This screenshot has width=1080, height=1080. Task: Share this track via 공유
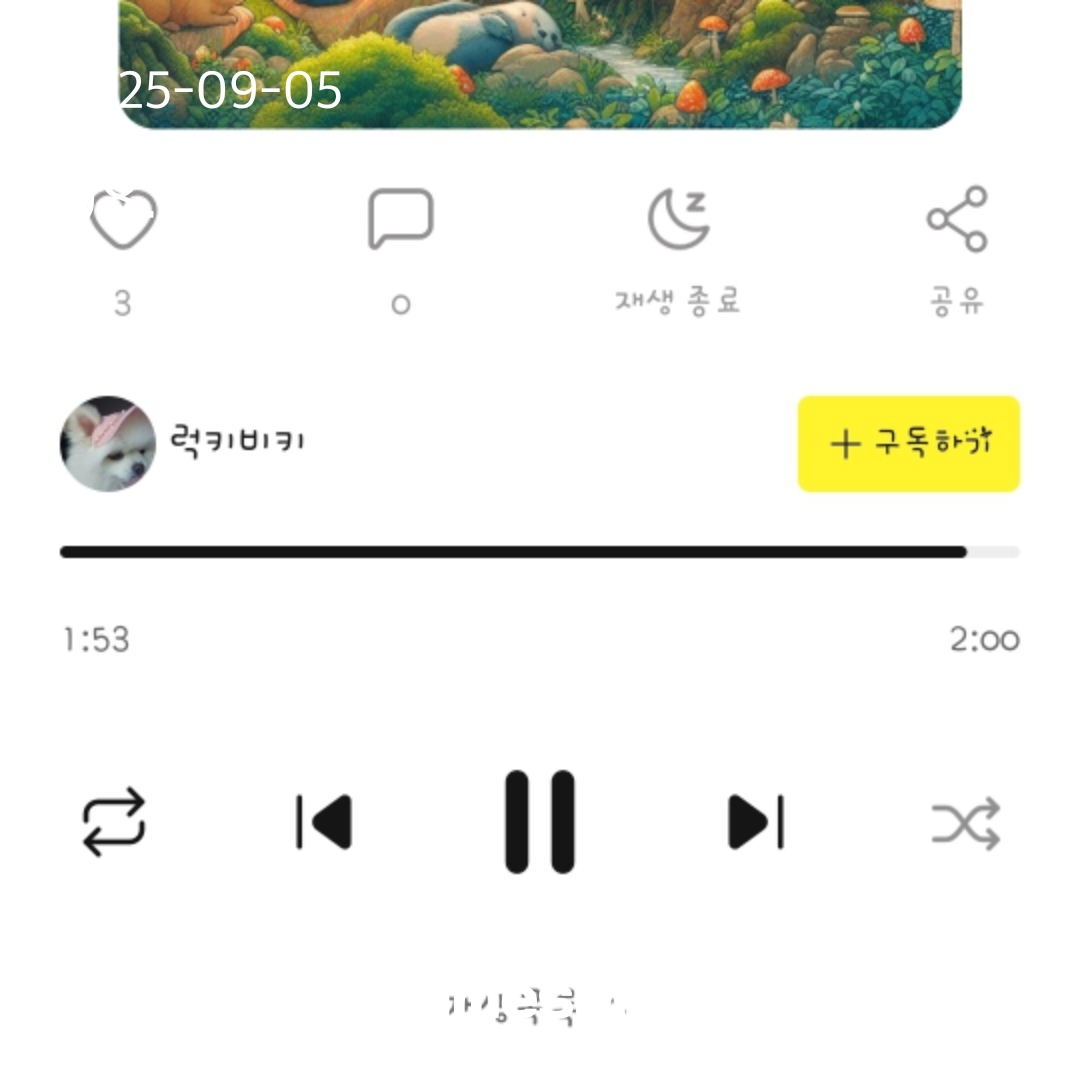pyautogui.click(x=957, y=219)
